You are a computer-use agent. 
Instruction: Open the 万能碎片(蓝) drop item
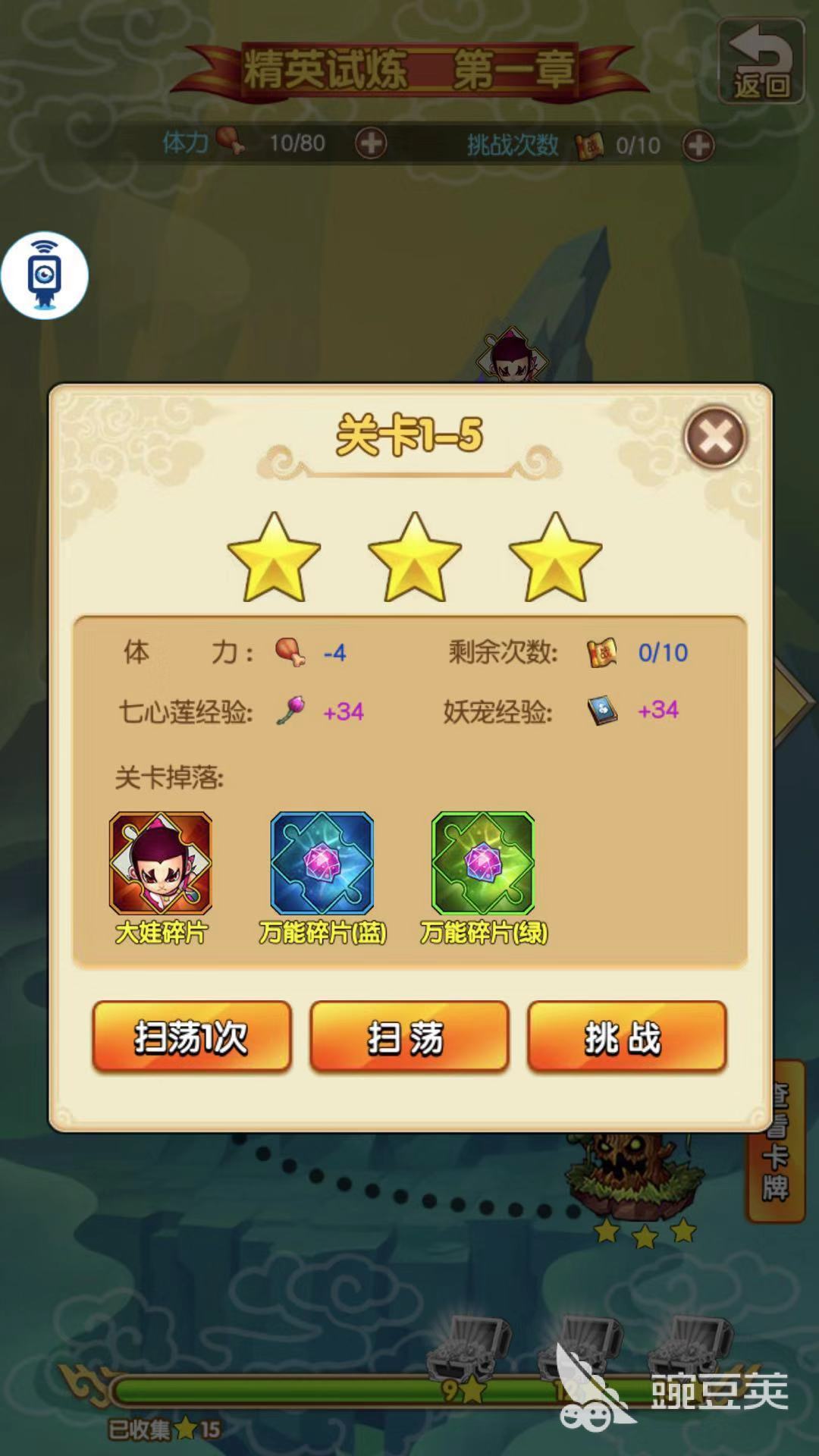pos(322,863)
